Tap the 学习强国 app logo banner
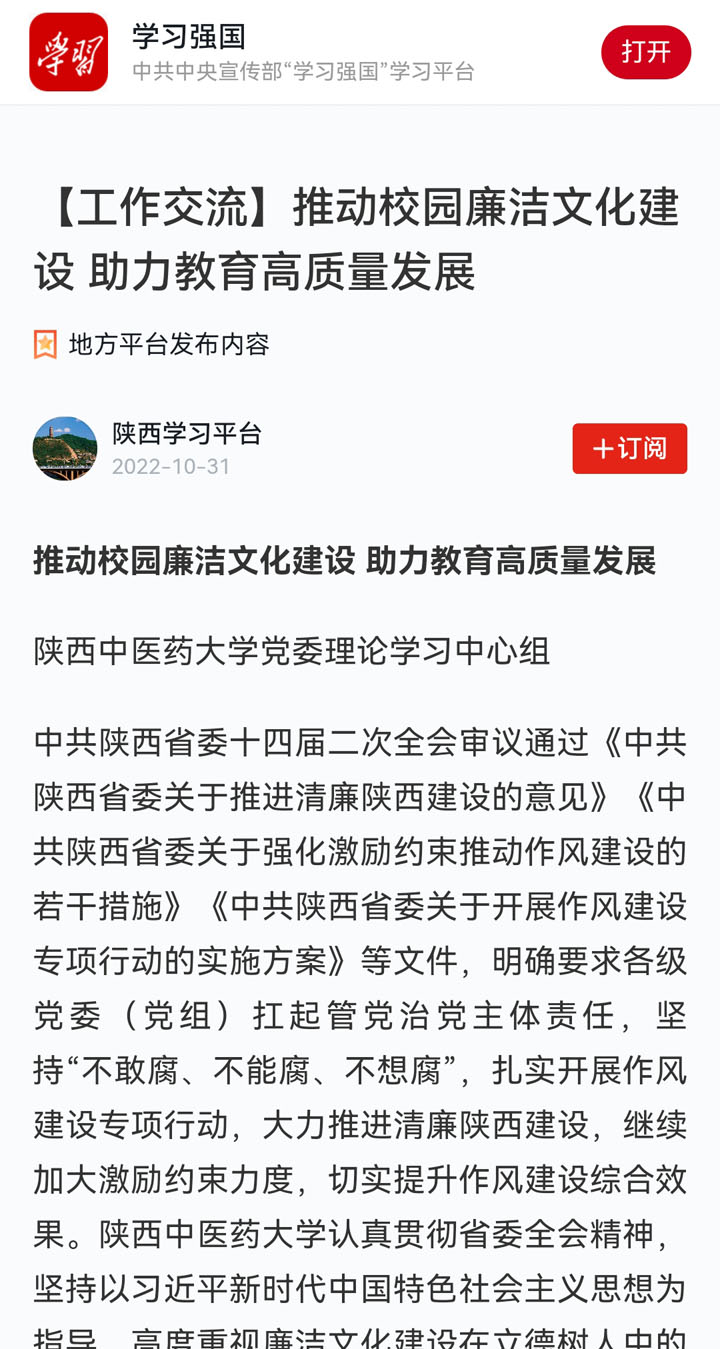Screen dimensions: 720x1349 coord(68,52)
